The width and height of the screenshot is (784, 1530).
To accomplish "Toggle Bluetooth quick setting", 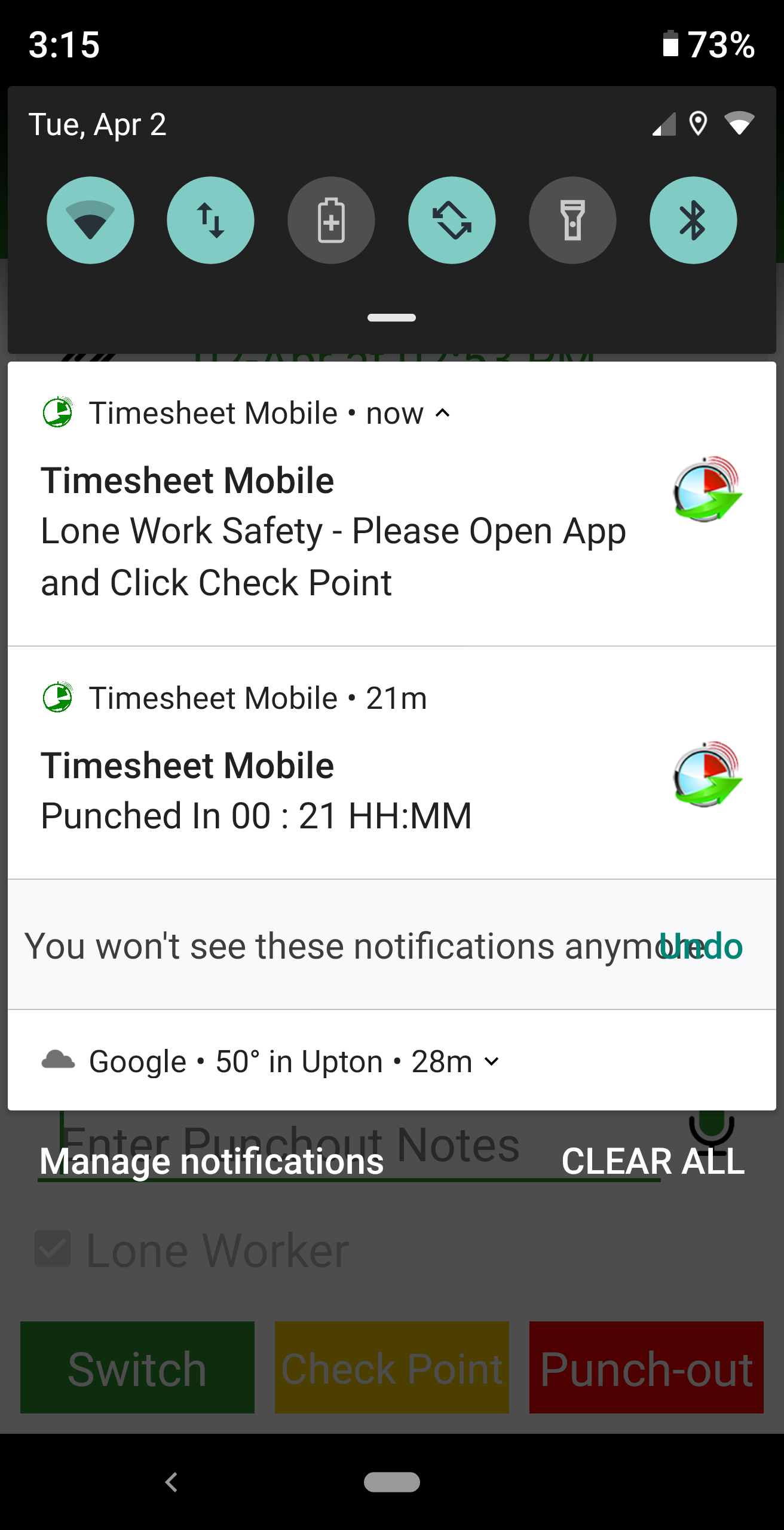I will click(x=693, y=220).
